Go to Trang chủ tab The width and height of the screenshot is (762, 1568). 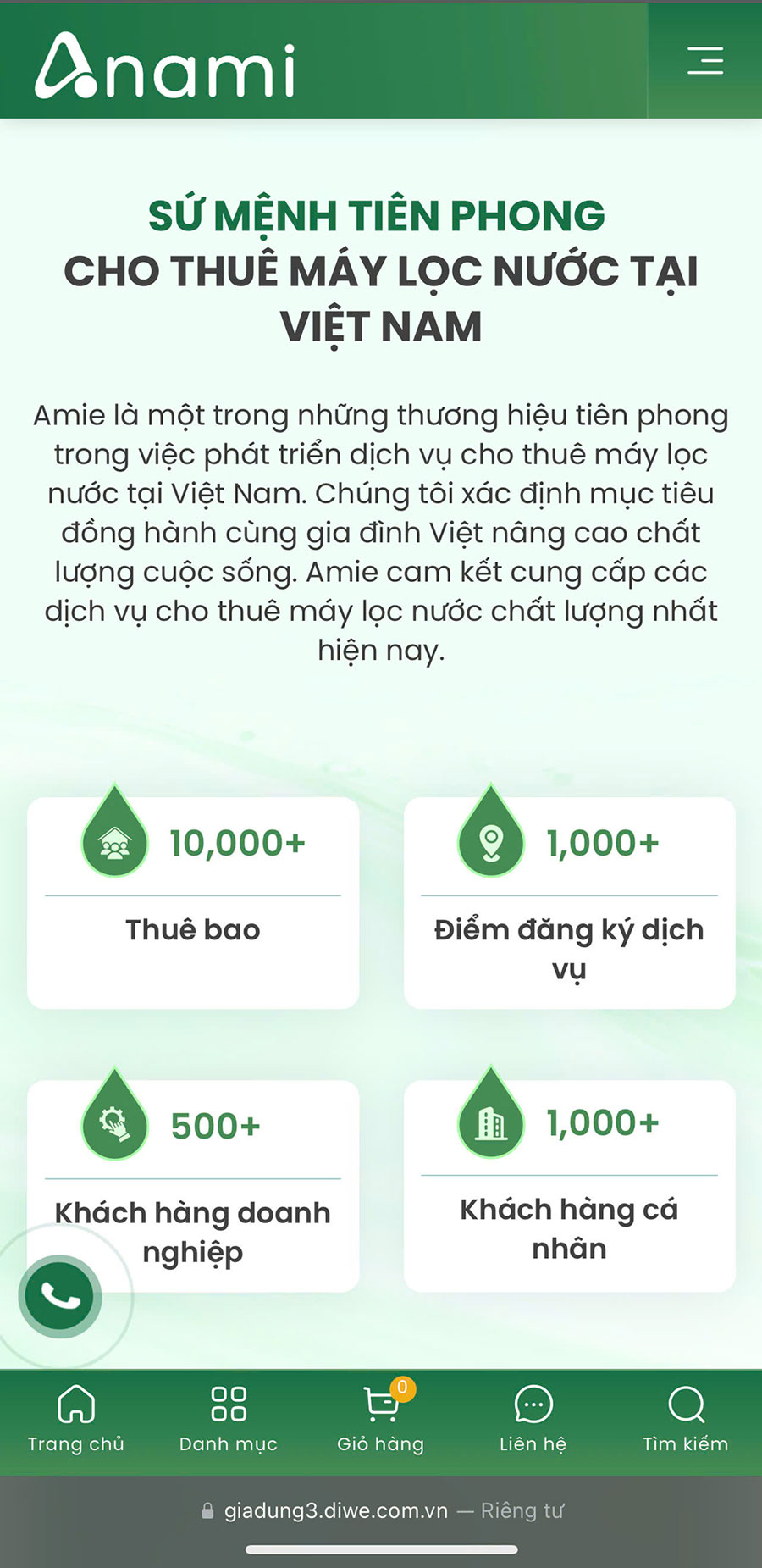(76, 1420)
